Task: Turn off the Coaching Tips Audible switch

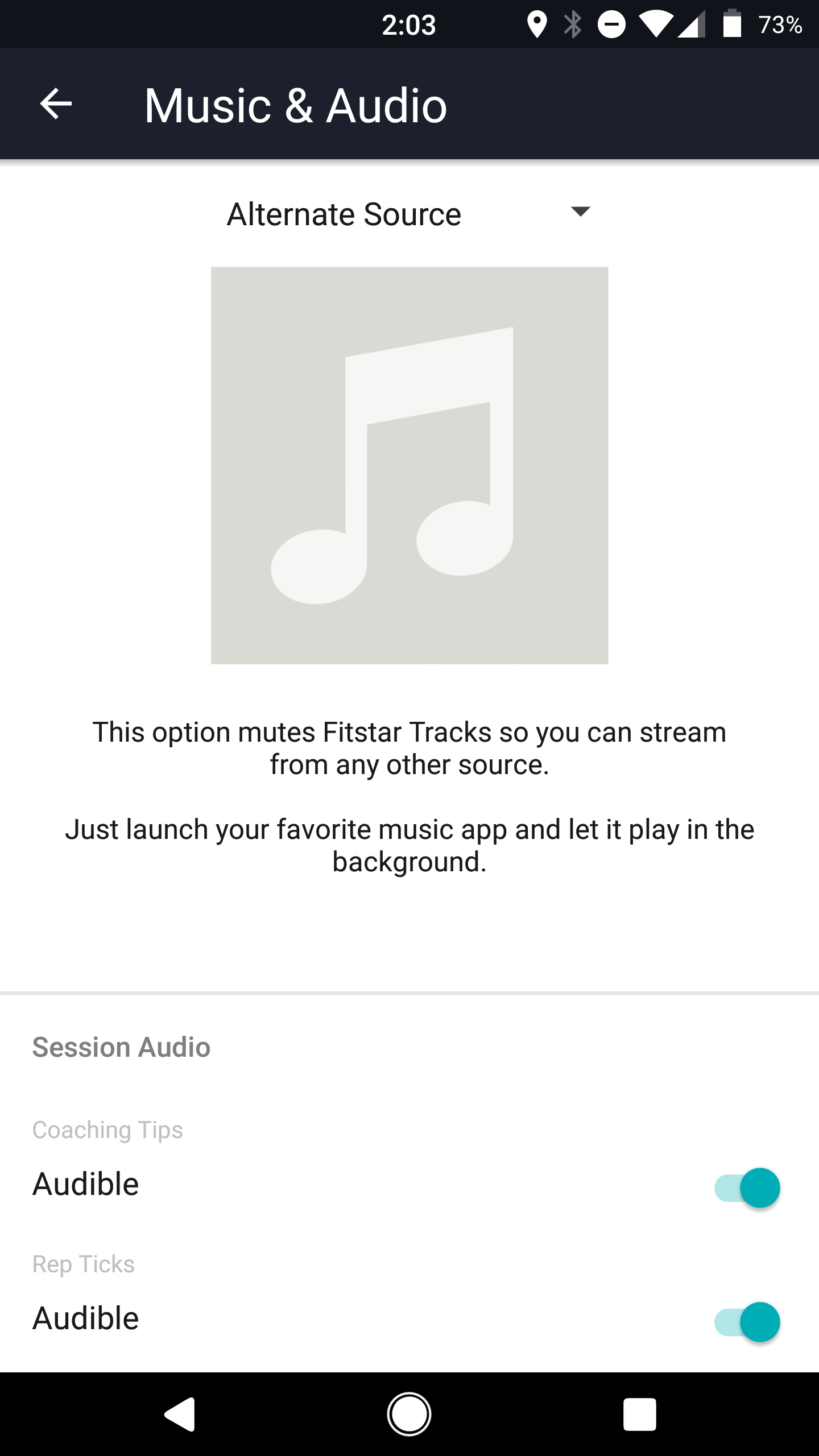Action: [x=747, y=1188]
